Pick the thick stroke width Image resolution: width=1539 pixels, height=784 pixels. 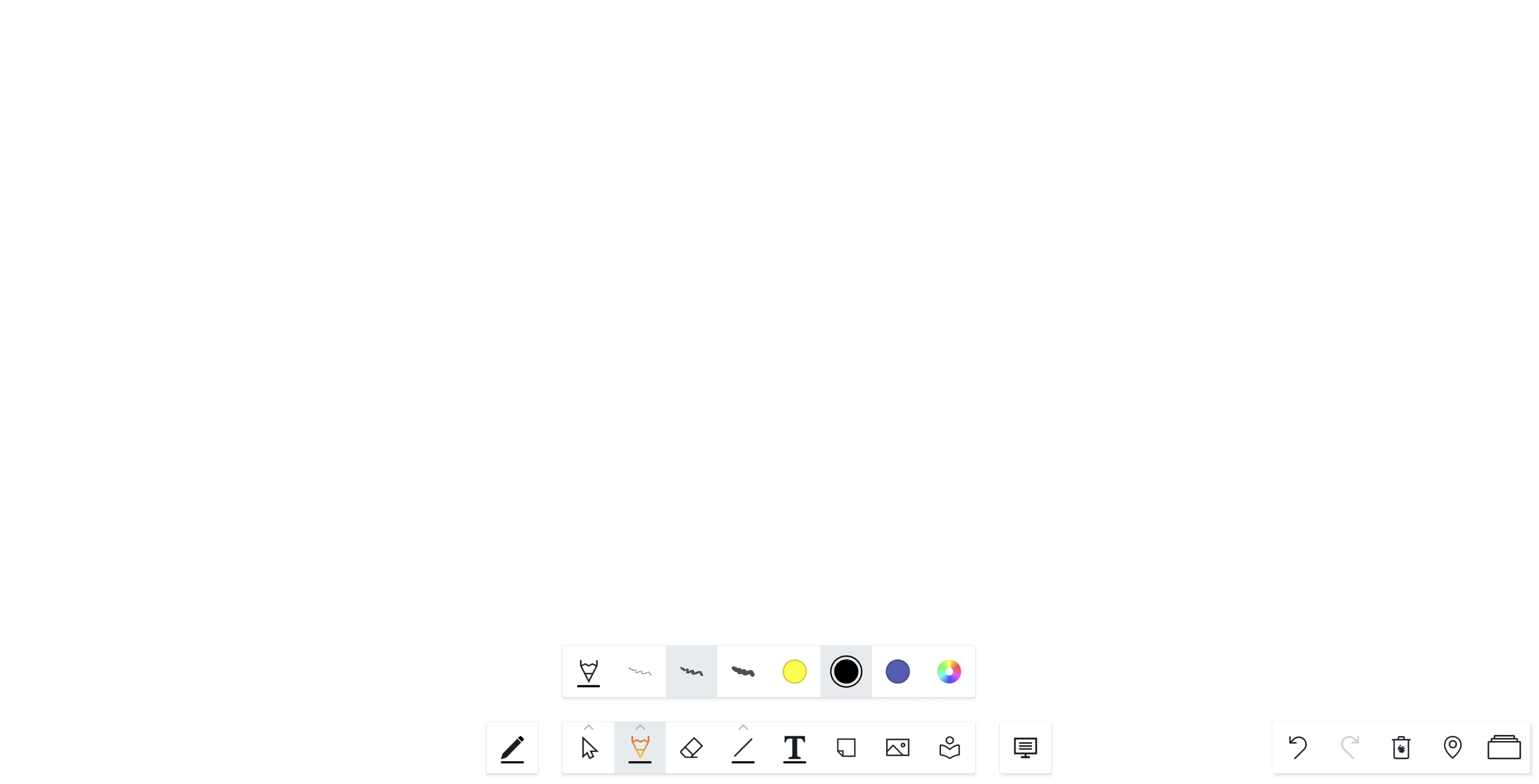click(743, 672)
